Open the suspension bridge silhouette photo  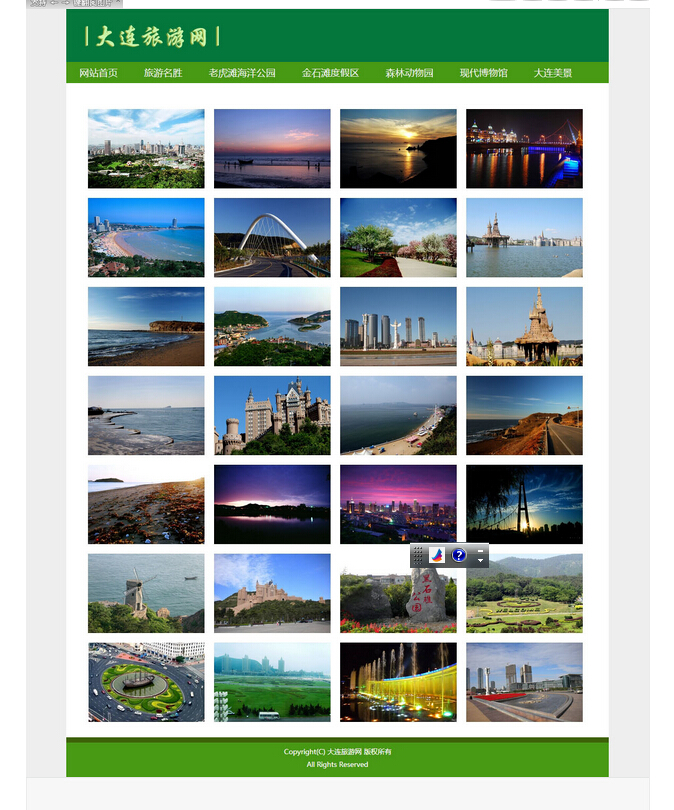524,504
